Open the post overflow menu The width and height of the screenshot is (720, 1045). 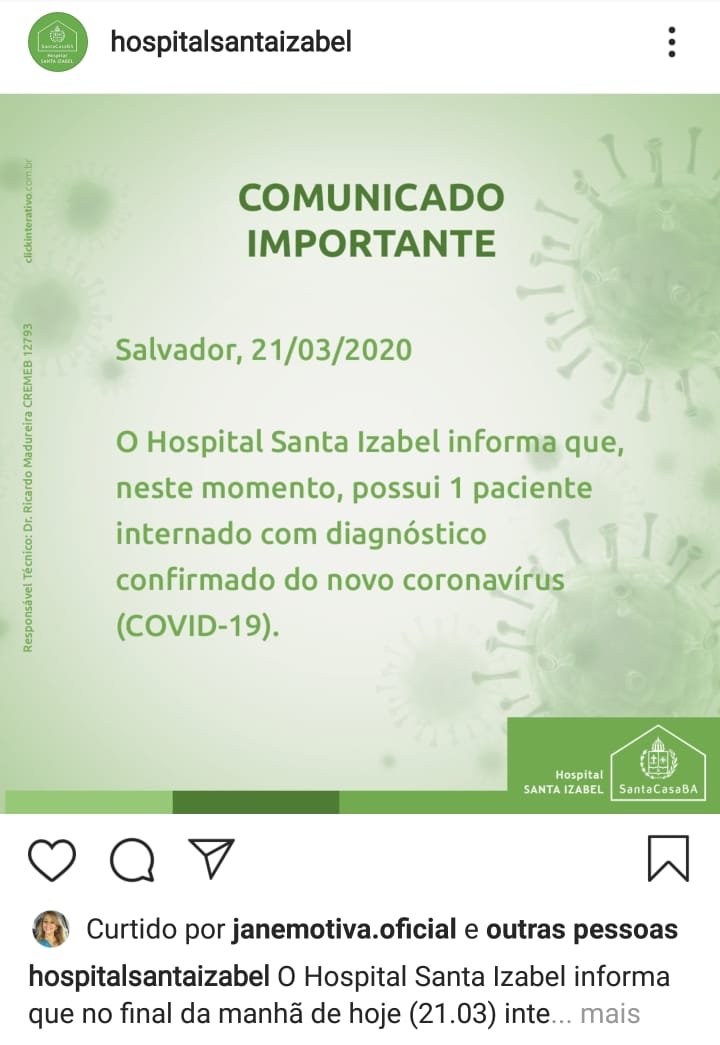pyautogui.click(x=672, y=42)
